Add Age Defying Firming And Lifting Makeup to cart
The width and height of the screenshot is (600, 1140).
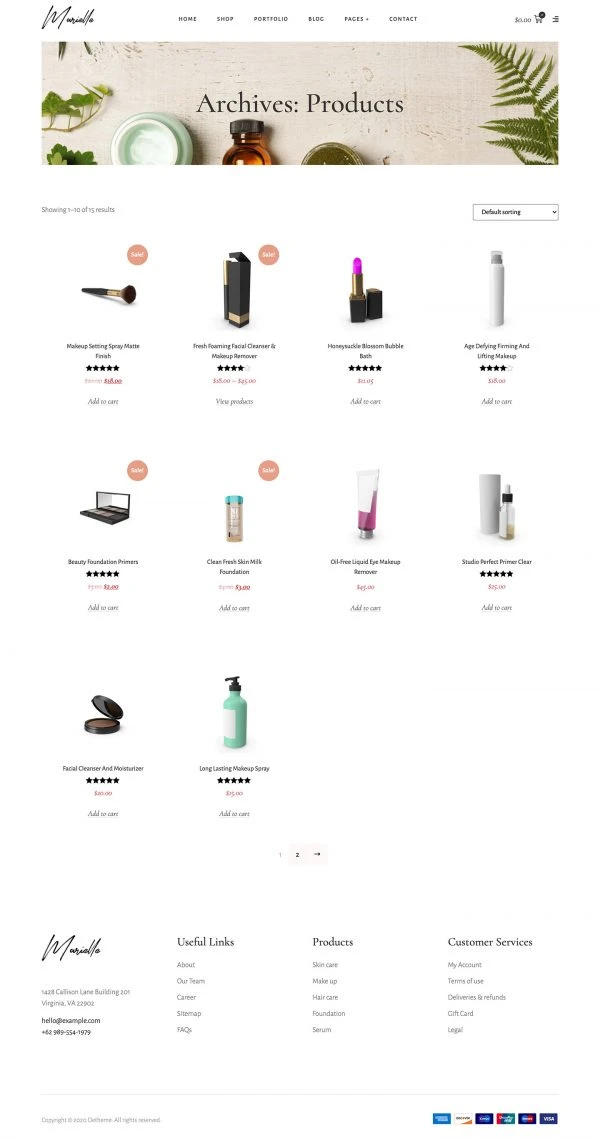pyautogui.click(x=496, y=401)
